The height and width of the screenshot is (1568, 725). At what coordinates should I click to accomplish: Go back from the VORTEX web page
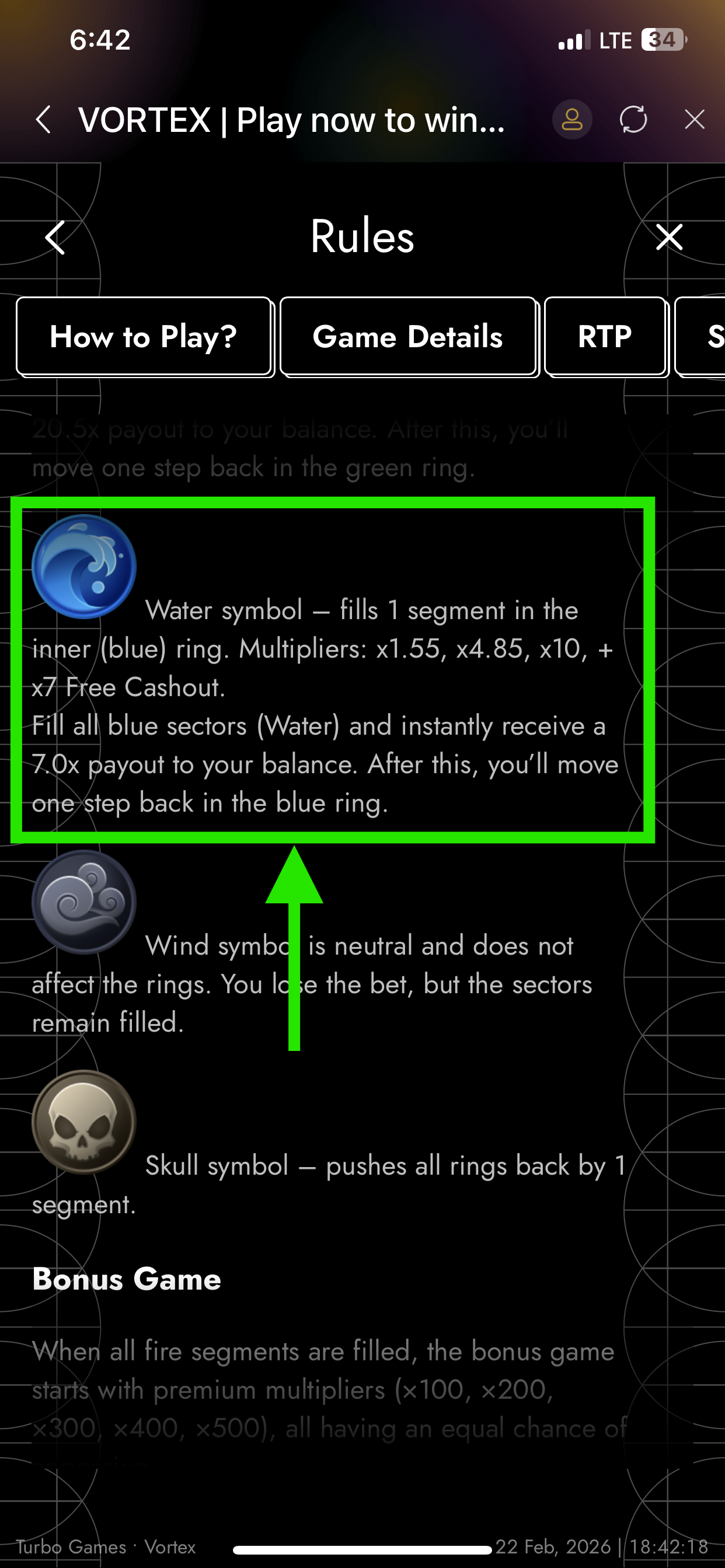pos(43,119)
